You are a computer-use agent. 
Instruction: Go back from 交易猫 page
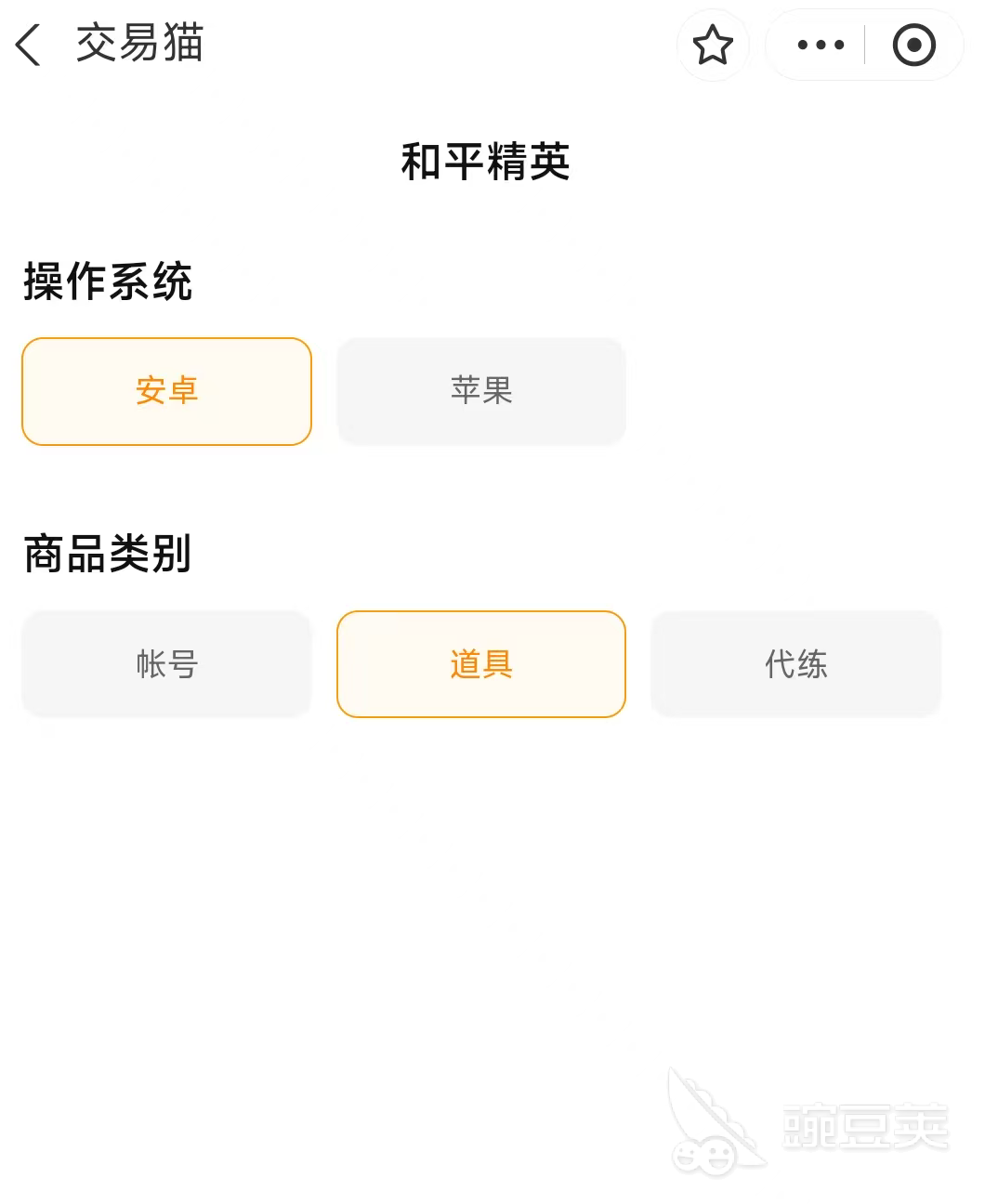(x=29, y=45)
